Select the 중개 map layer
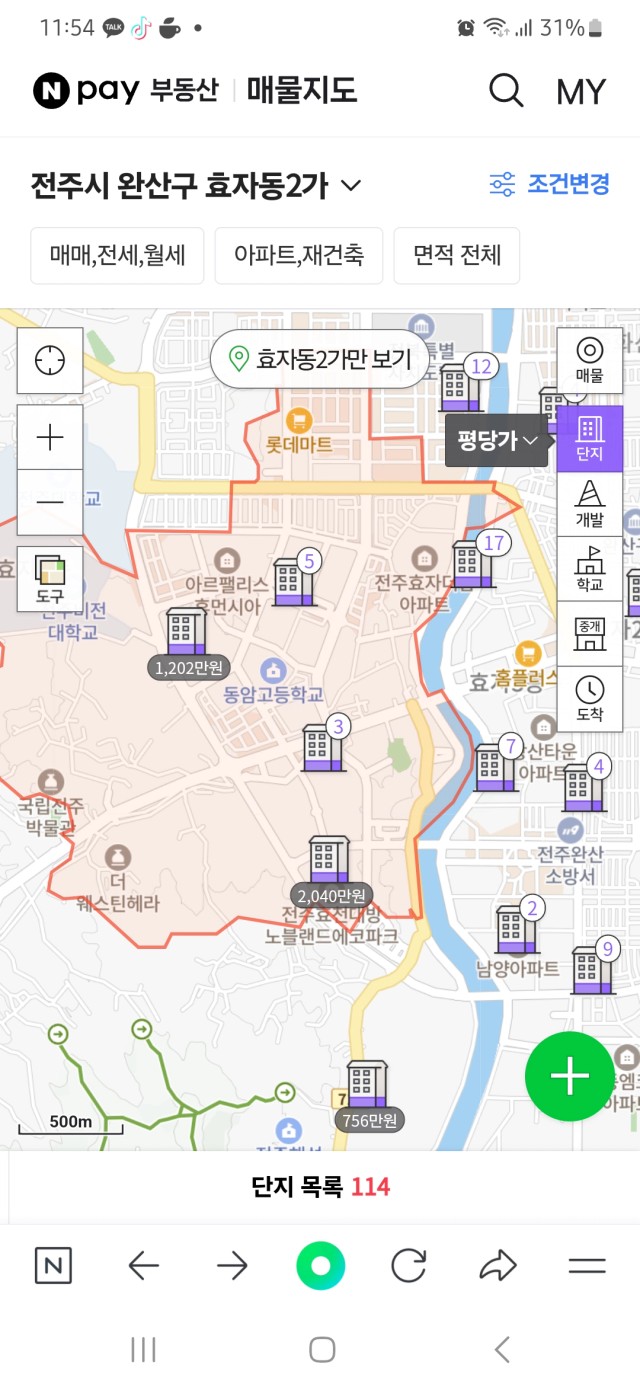 589,634
